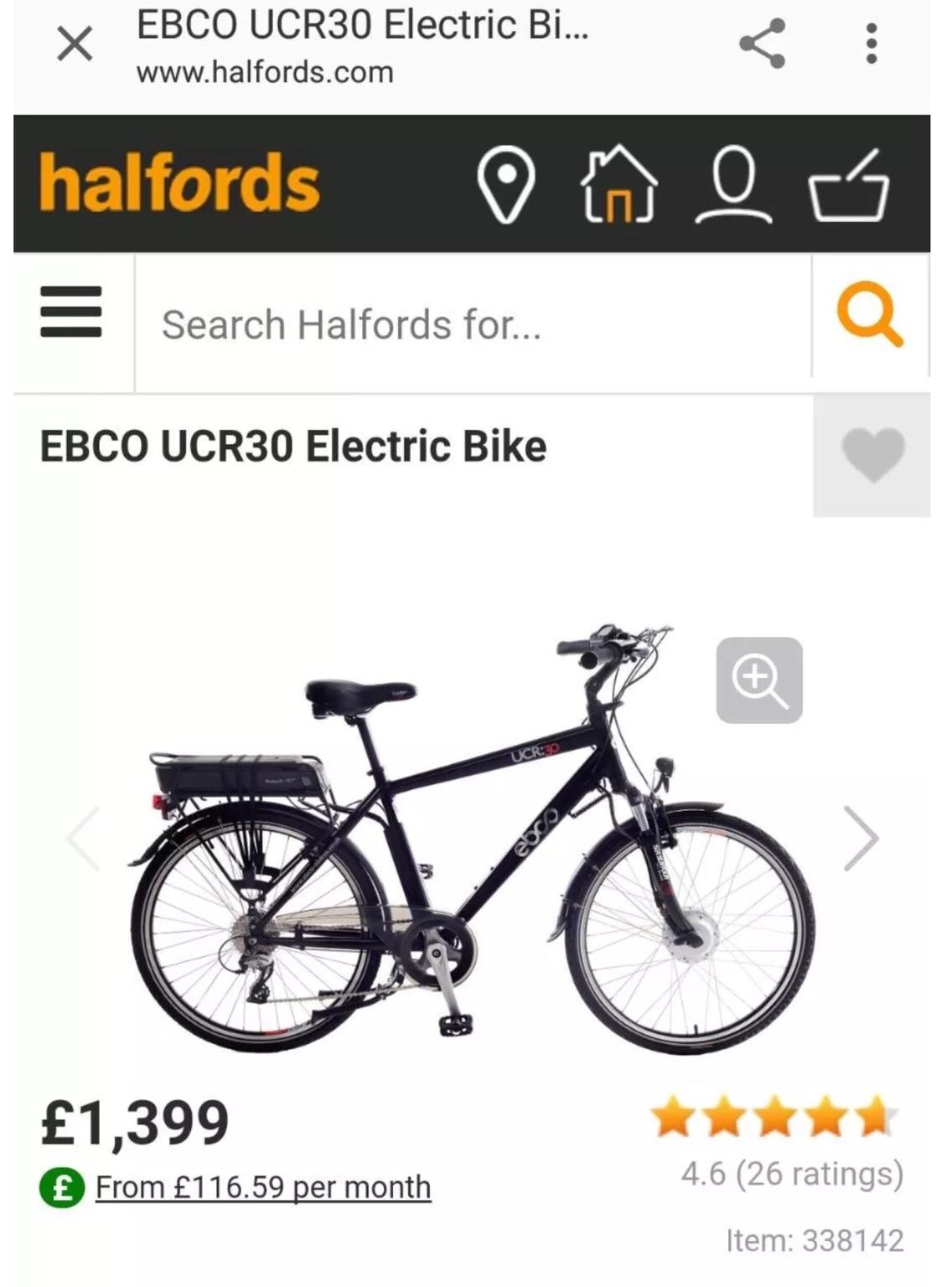View the shopping basket
Screen dimensions: 952x1287
pos(848,185)
